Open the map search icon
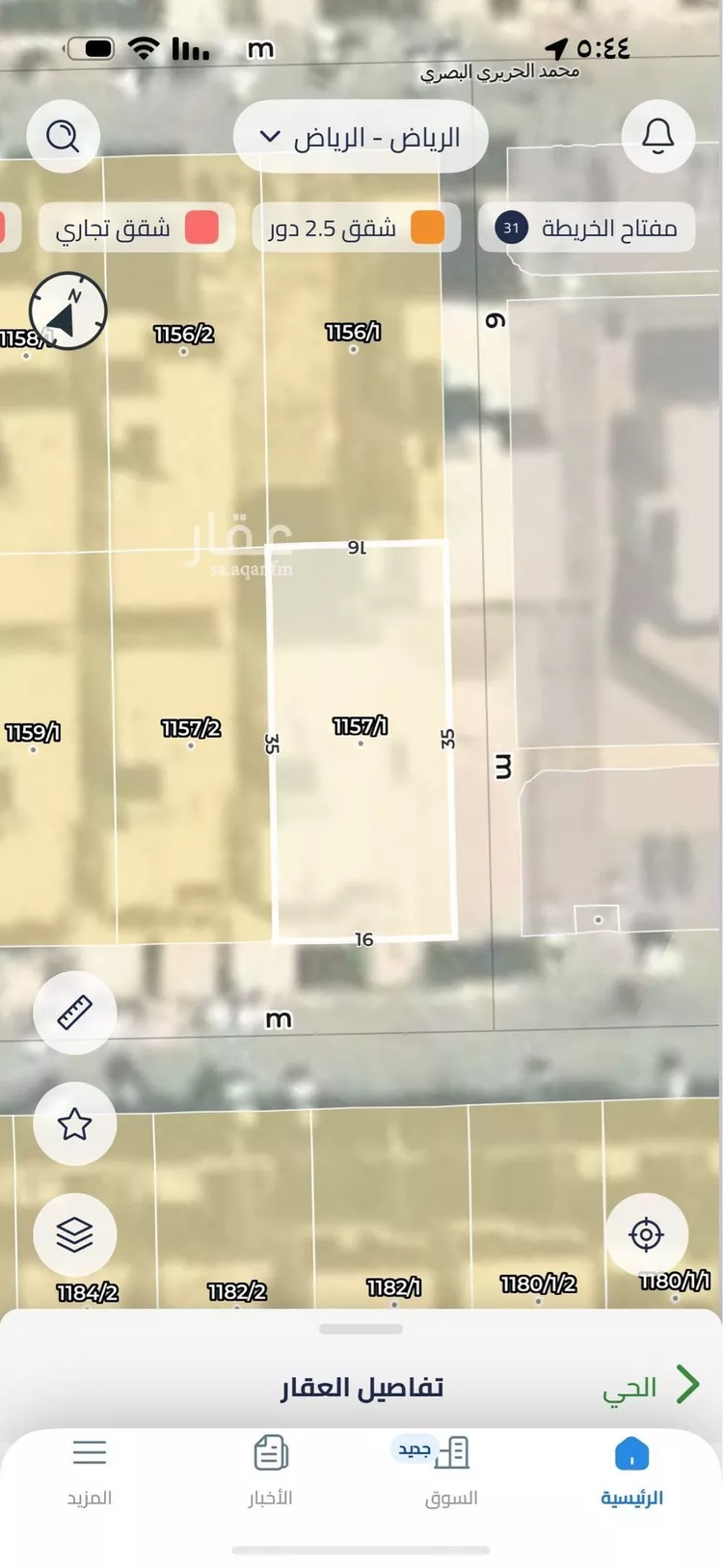 64,136
